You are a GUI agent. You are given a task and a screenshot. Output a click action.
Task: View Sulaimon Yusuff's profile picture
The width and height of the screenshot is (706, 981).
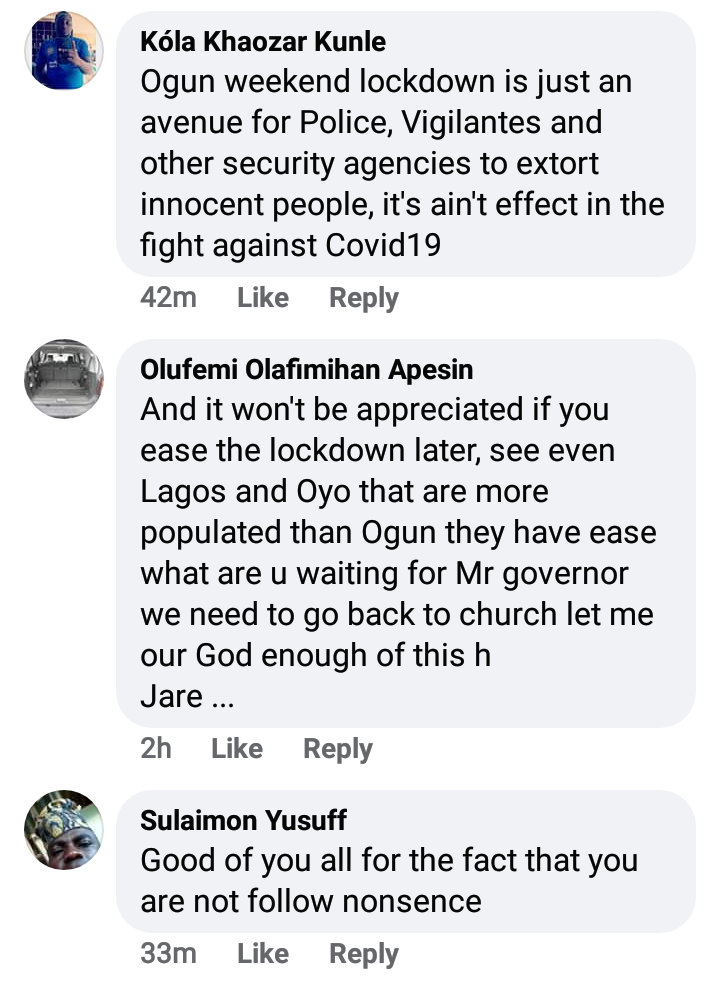tap(64, 830)
